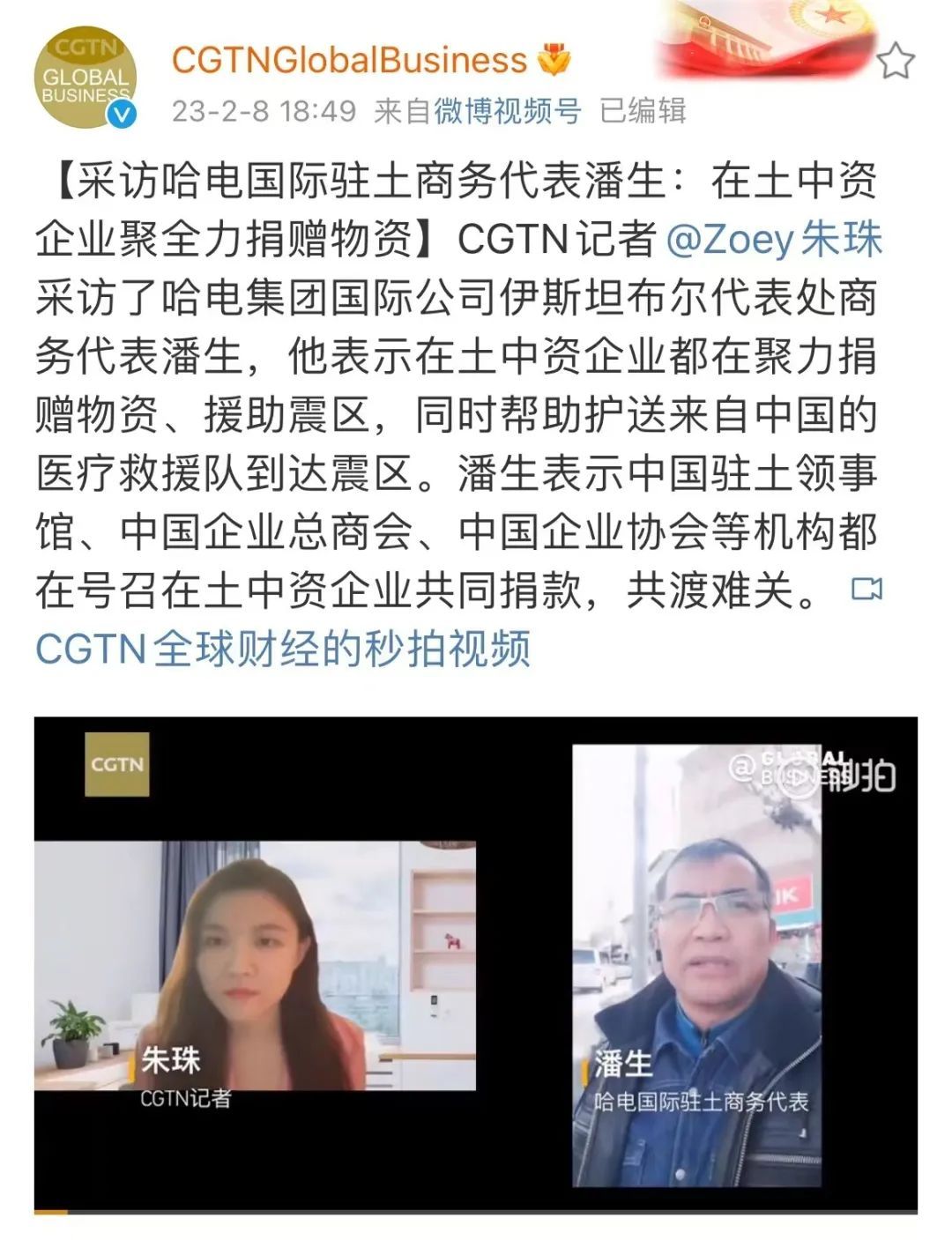Open the @Zoey朱珠 mention
Screen dimensions: 952x1240
(774, 240)
